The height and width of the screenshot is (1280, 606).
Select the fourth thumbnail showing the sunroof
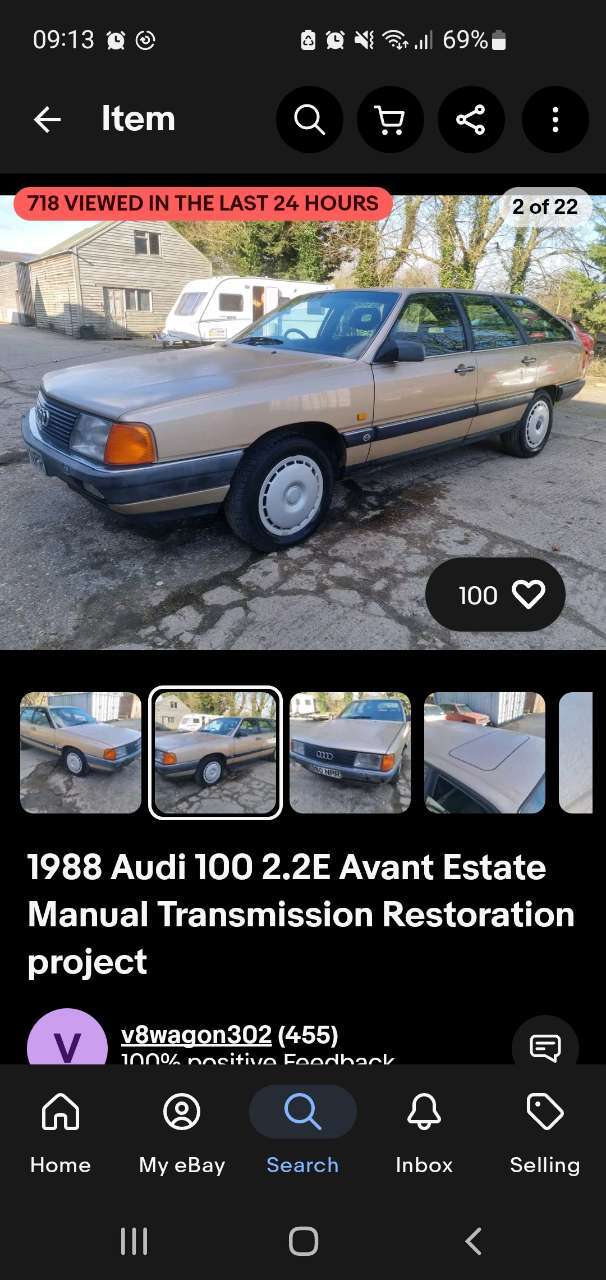click(x=485, y=752)
